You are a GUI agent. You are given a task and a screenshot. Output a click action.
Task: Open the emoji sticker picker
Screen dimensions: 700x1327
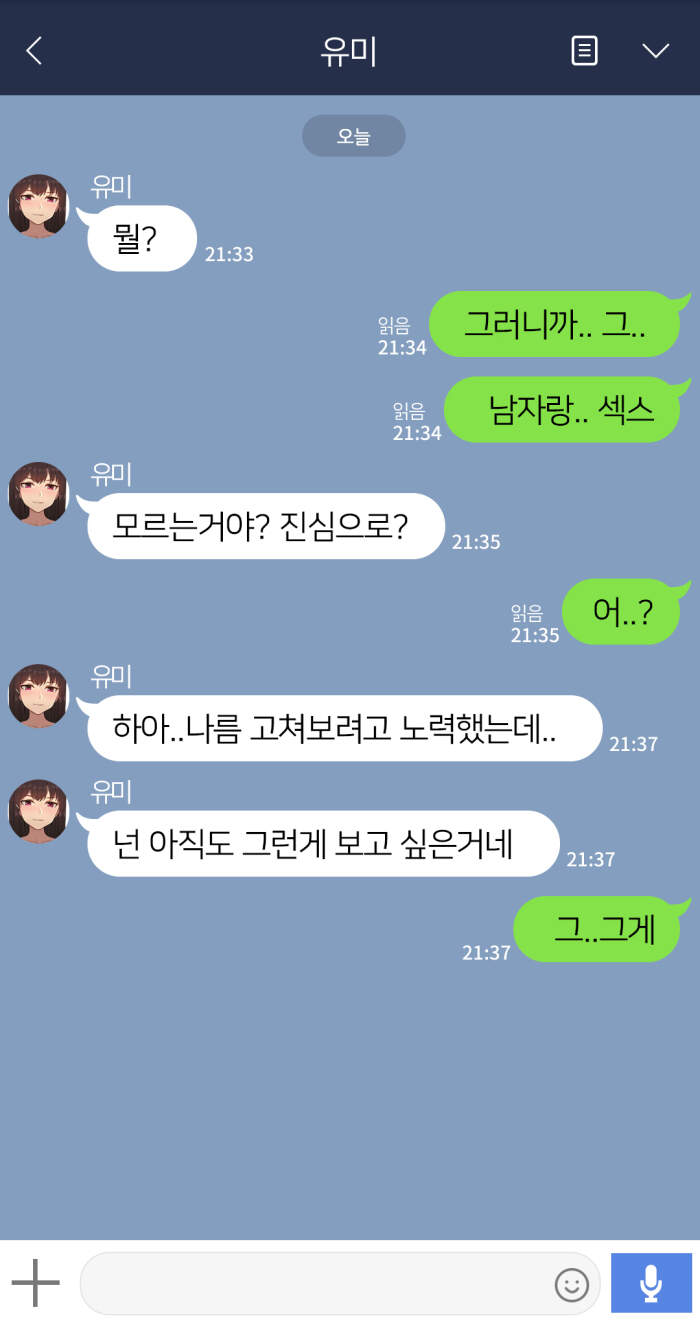571,1284
